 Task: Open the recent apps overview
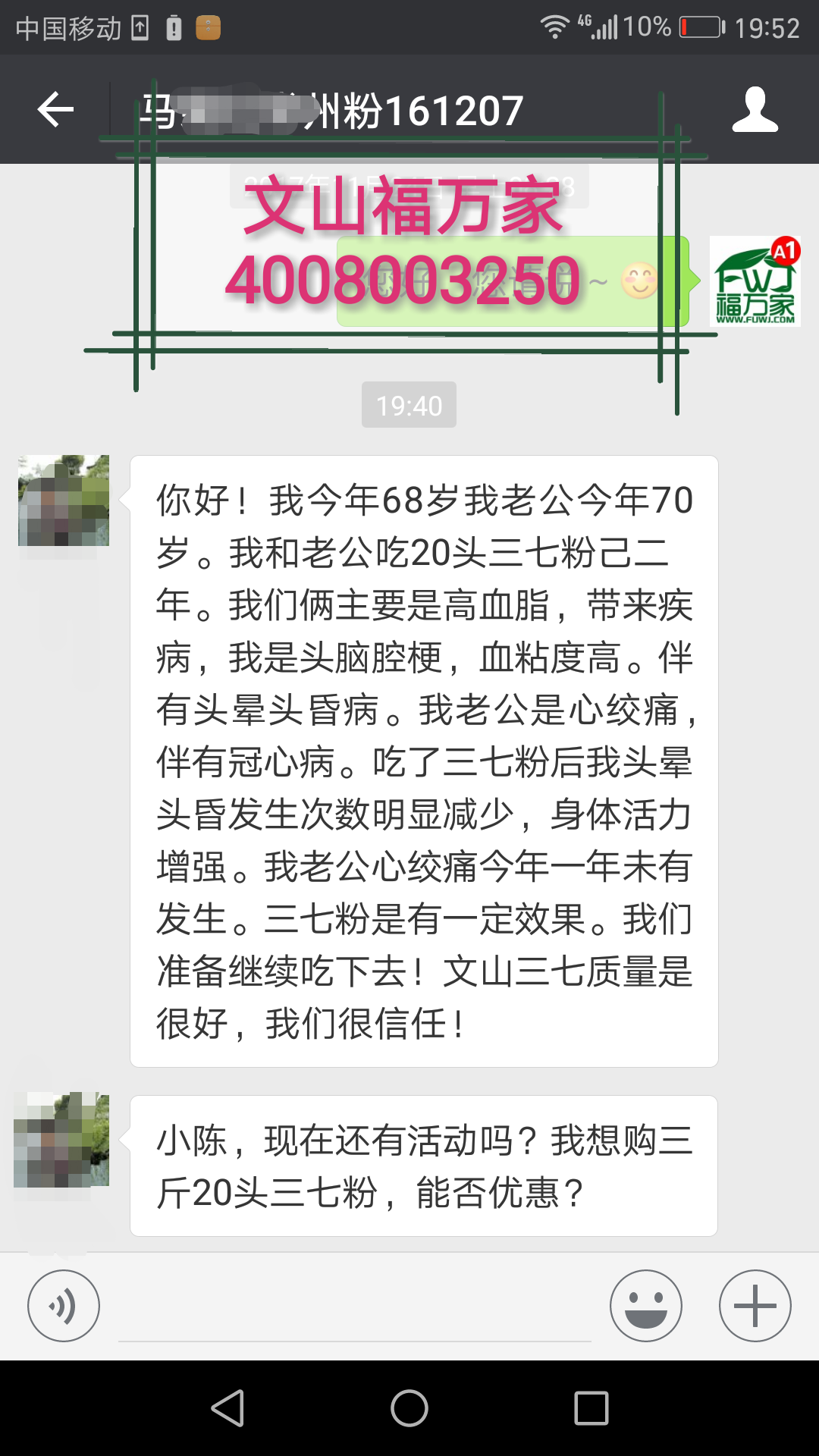click(591, 1408)
